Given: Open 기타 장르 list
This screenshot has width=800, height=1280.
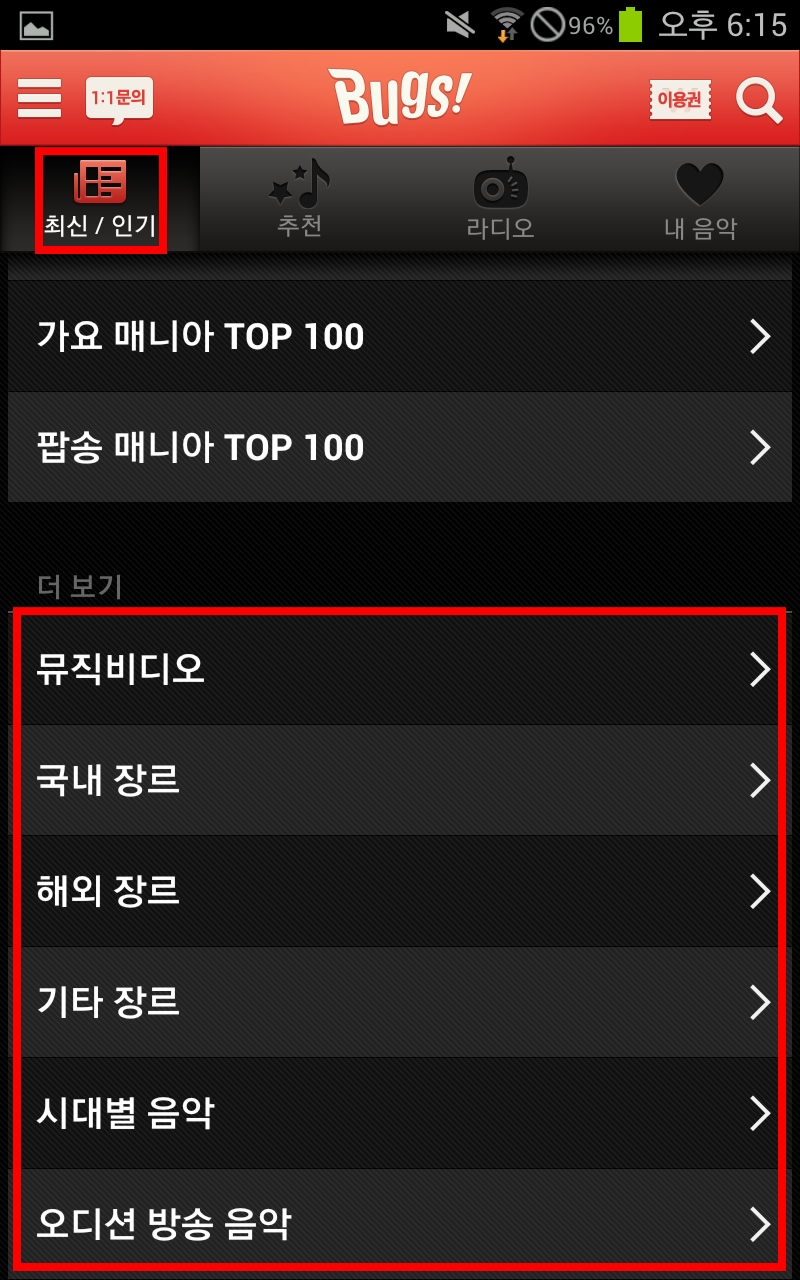Looking at the screenshot, I should point(400,1002).
